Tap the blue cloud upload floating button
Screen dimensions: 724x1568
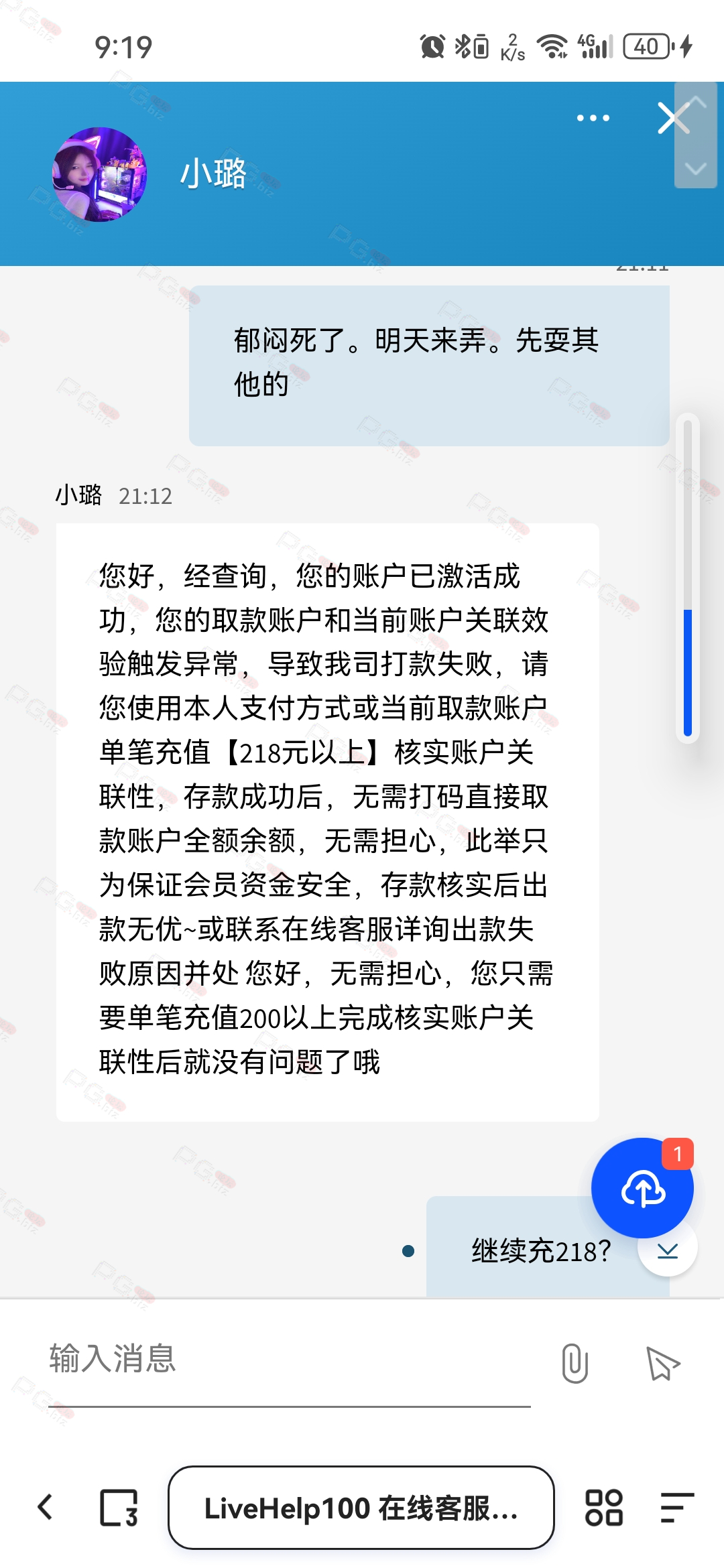tap(642, 1188)
